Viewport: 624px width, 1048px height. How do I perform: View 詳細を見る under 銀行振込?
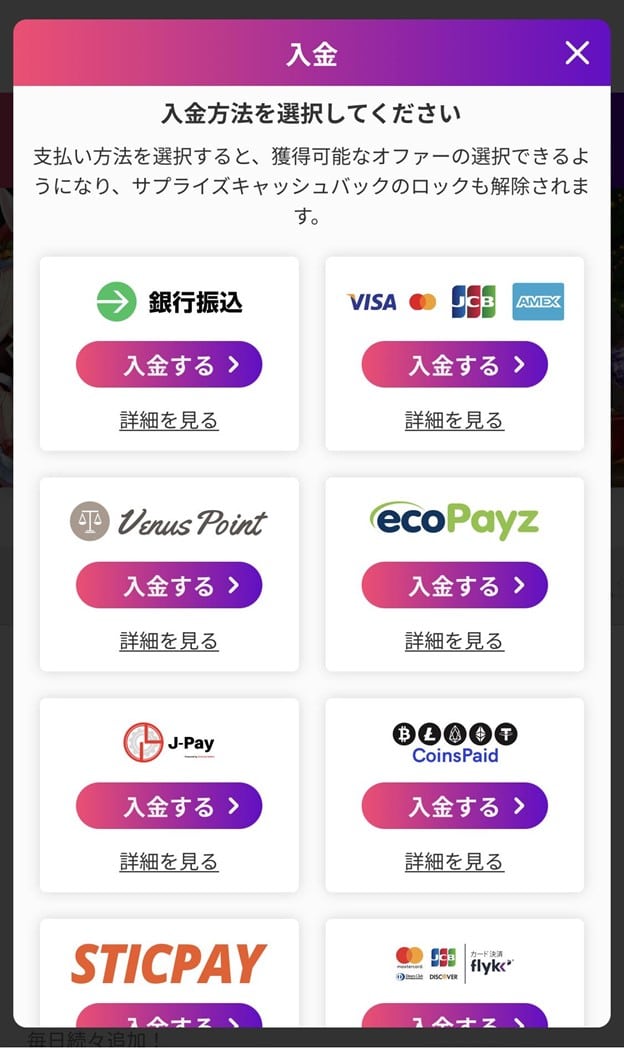tap(169, 420)
